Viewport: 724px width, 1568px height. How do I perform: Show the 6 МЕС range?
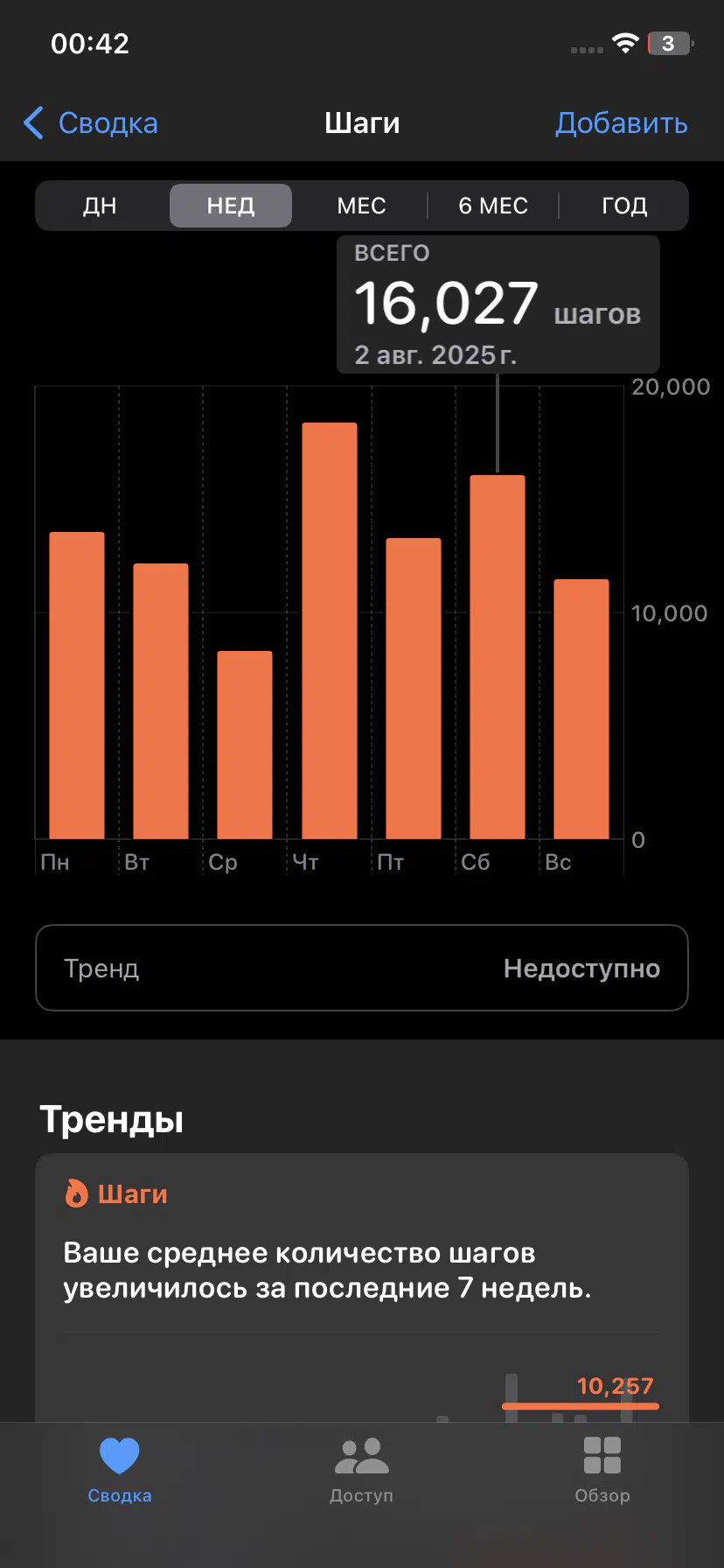pyautogui.click(x=493, y=206)
